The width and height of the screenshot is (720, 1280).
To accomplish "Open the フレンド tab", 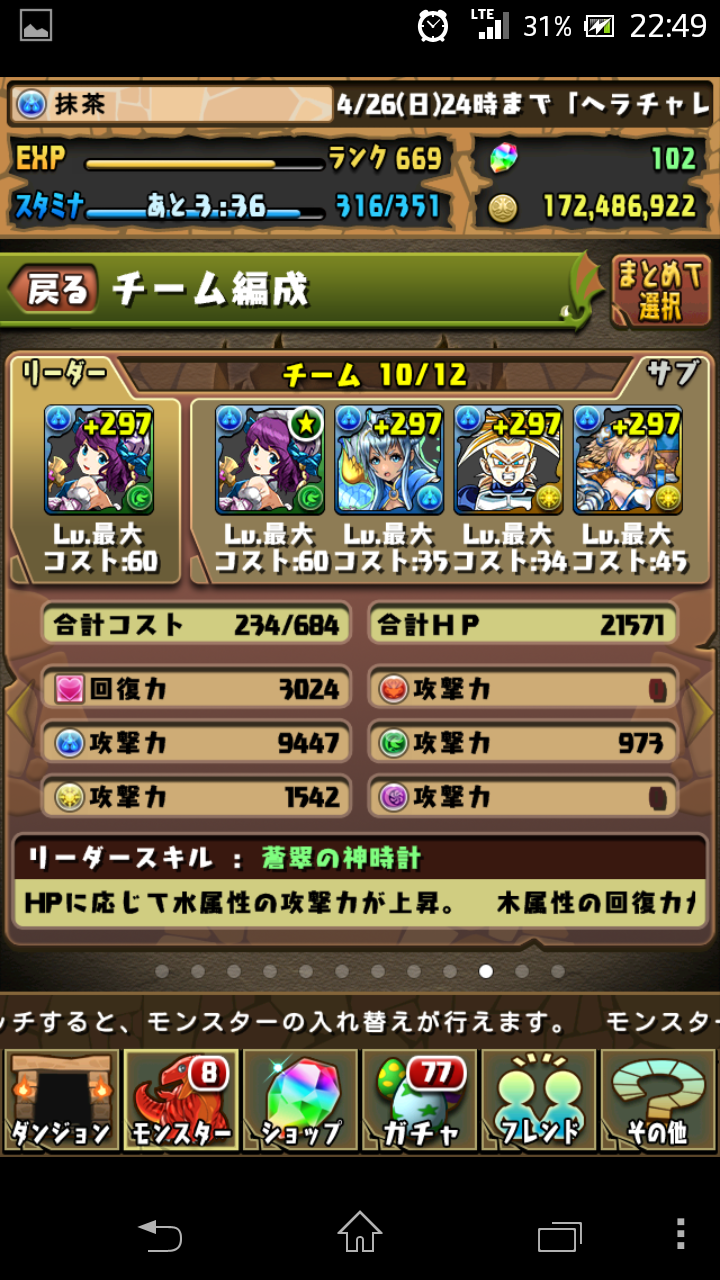I will 539,1100.
